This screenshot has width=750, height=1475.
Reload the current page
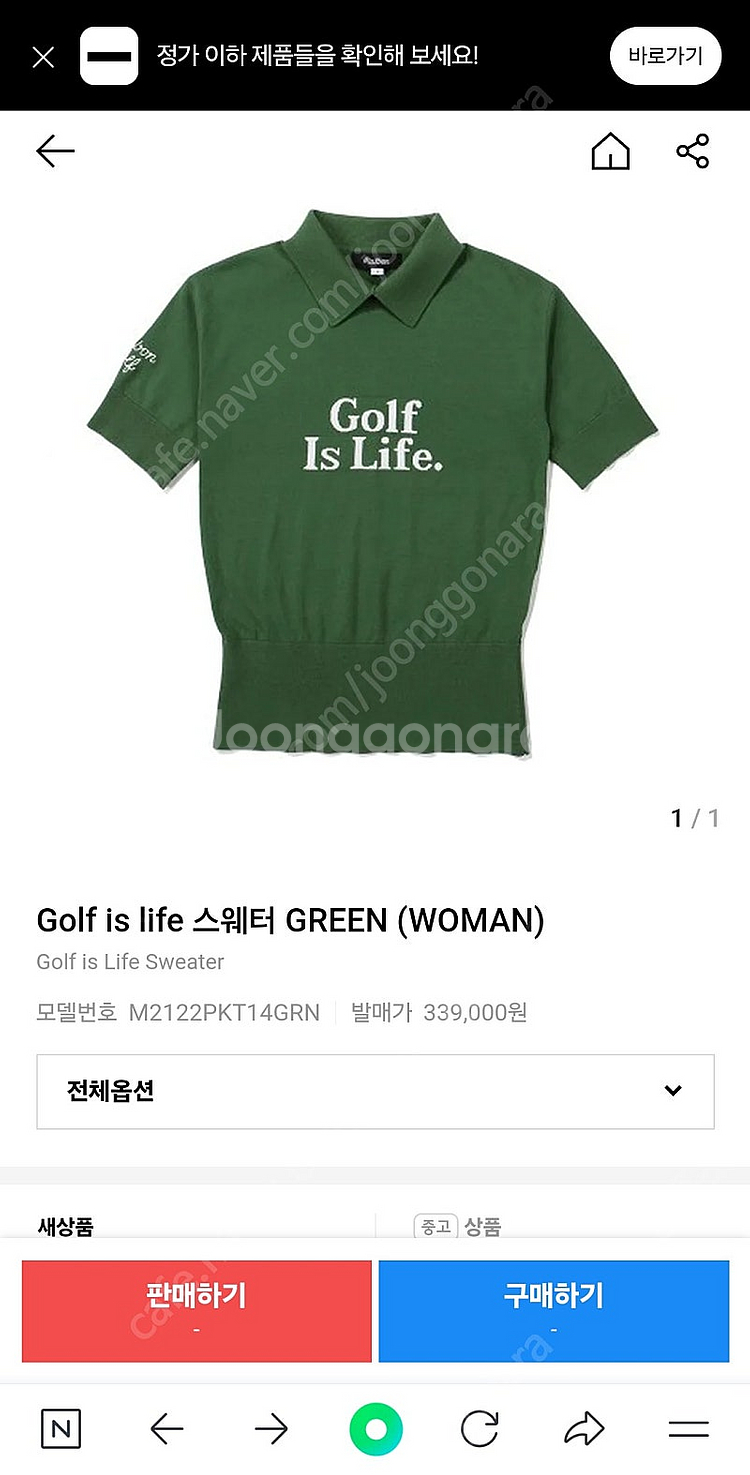[480, 1429]
